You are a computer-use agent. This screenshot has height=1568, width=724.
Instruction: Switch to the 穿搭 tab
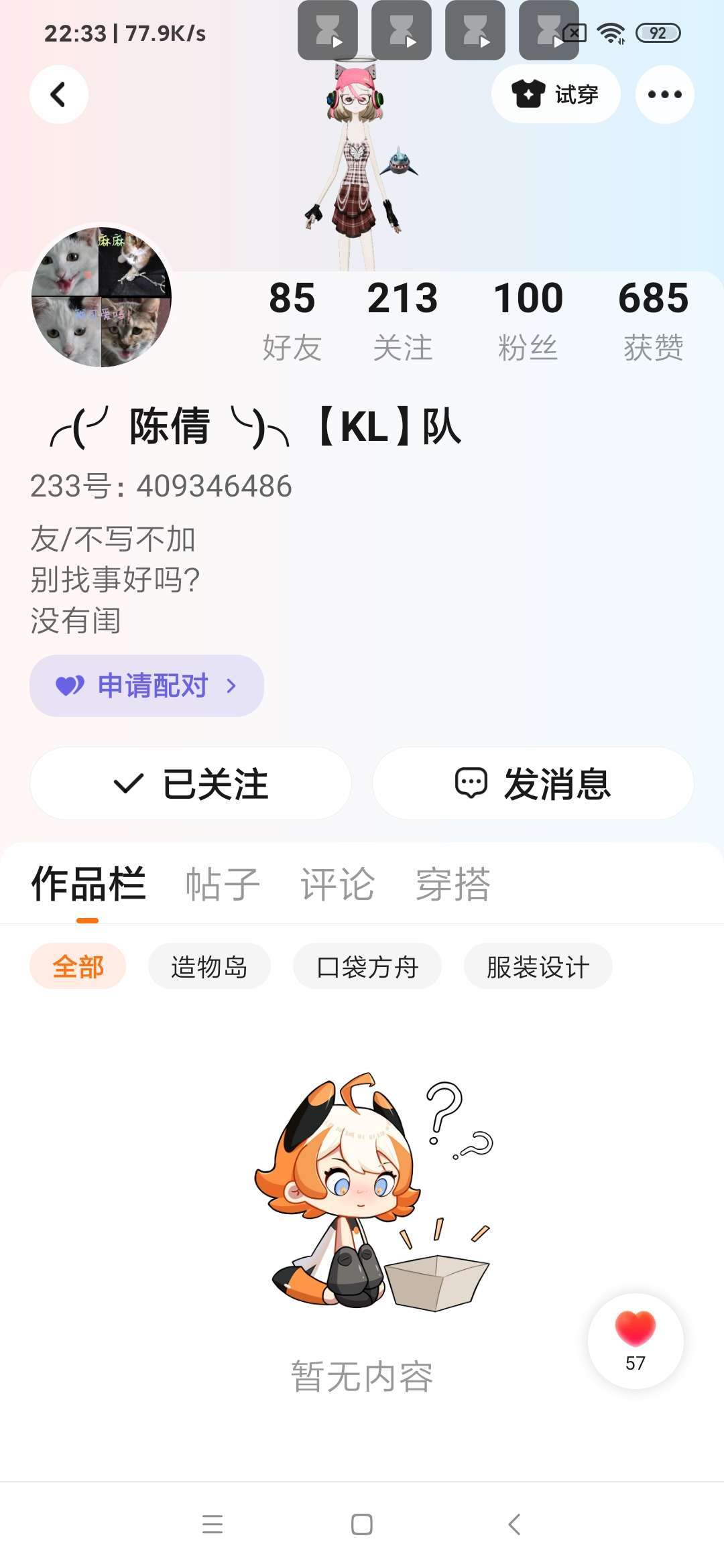[453, 885]
